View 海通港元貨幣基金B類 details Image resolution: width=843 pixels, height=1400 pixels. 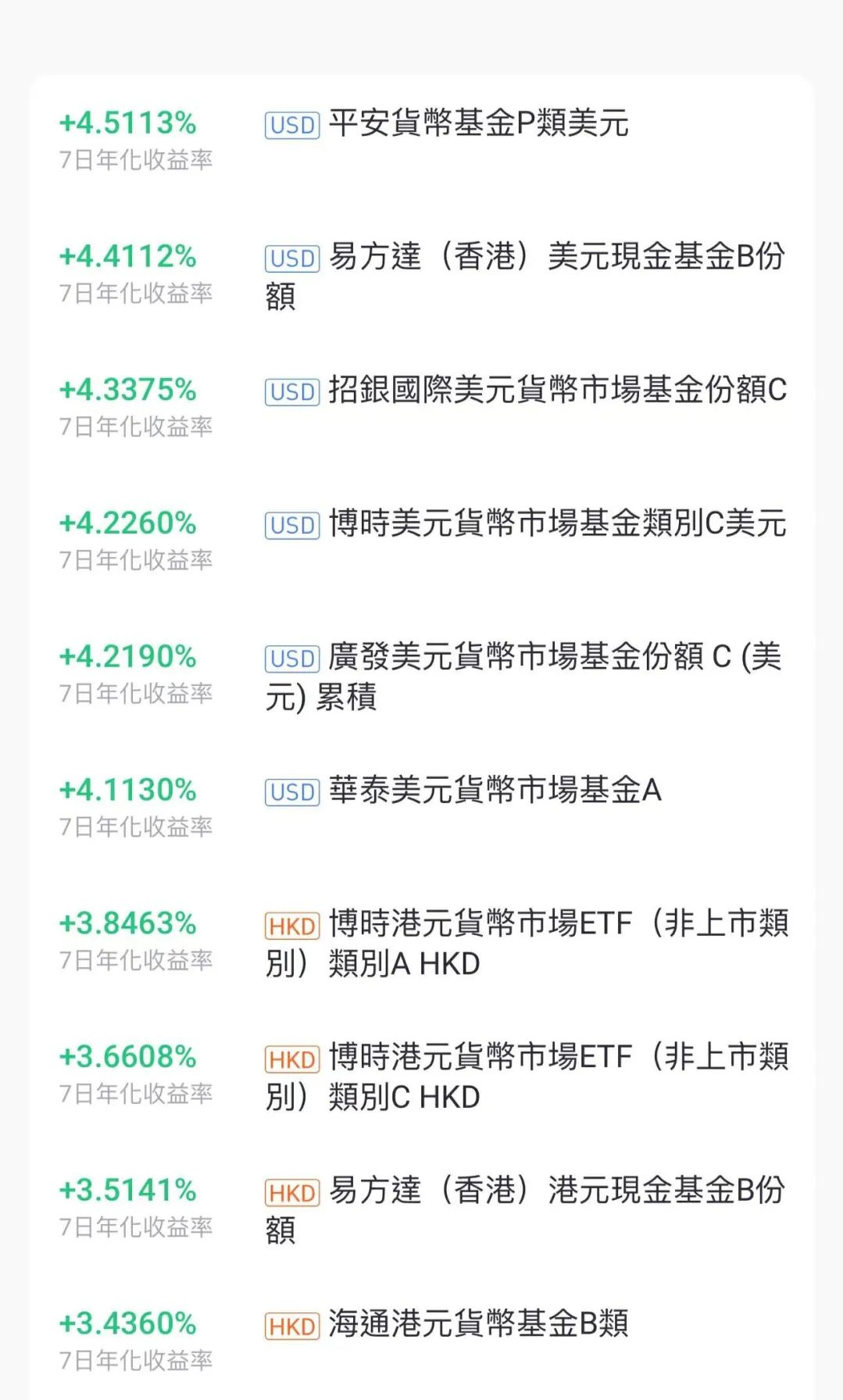(477, 1324)
